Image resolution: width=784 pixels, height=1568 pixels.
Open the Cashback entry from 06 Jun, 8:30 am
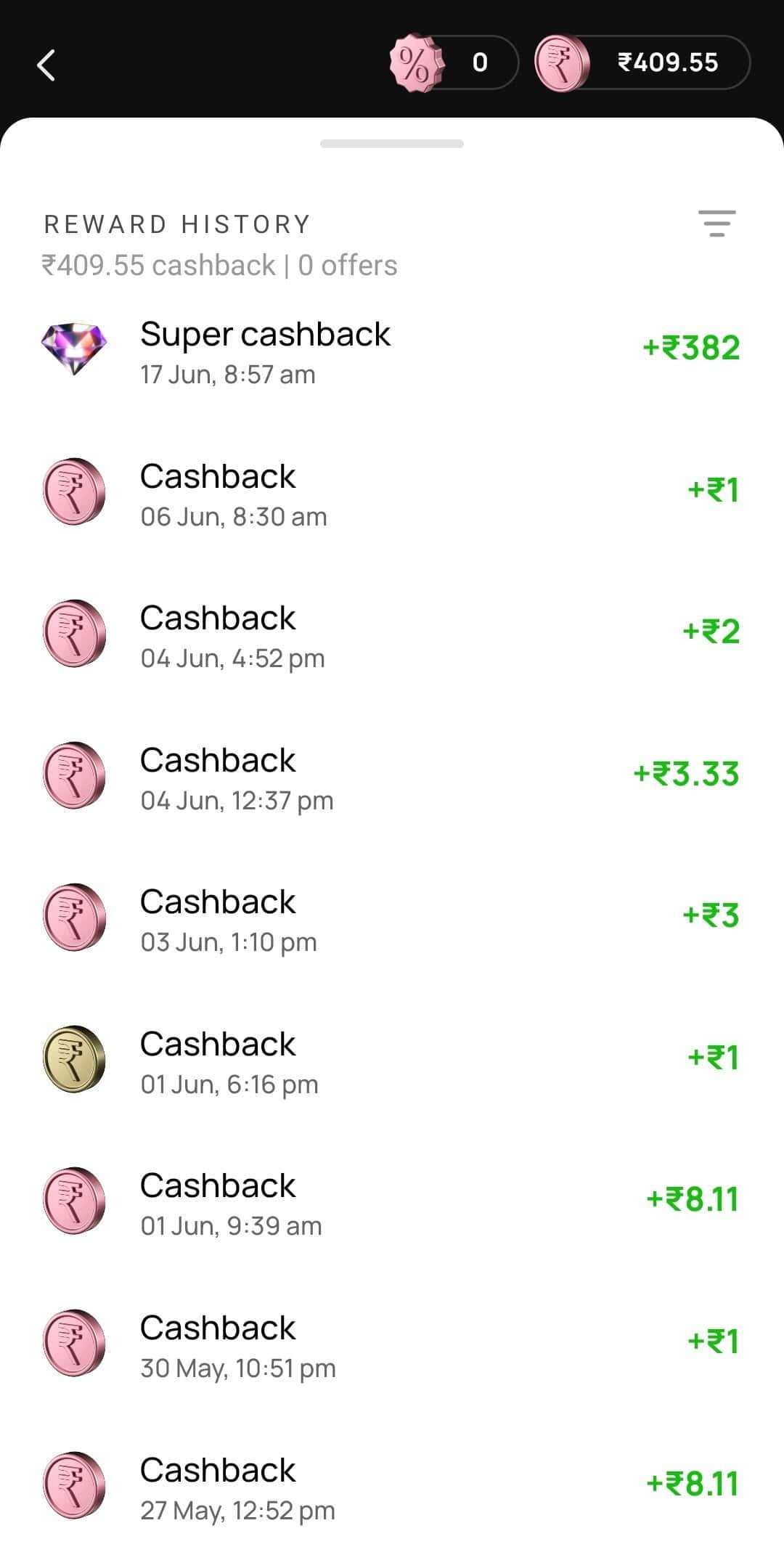pyautogui.click(x=392, y=492)
